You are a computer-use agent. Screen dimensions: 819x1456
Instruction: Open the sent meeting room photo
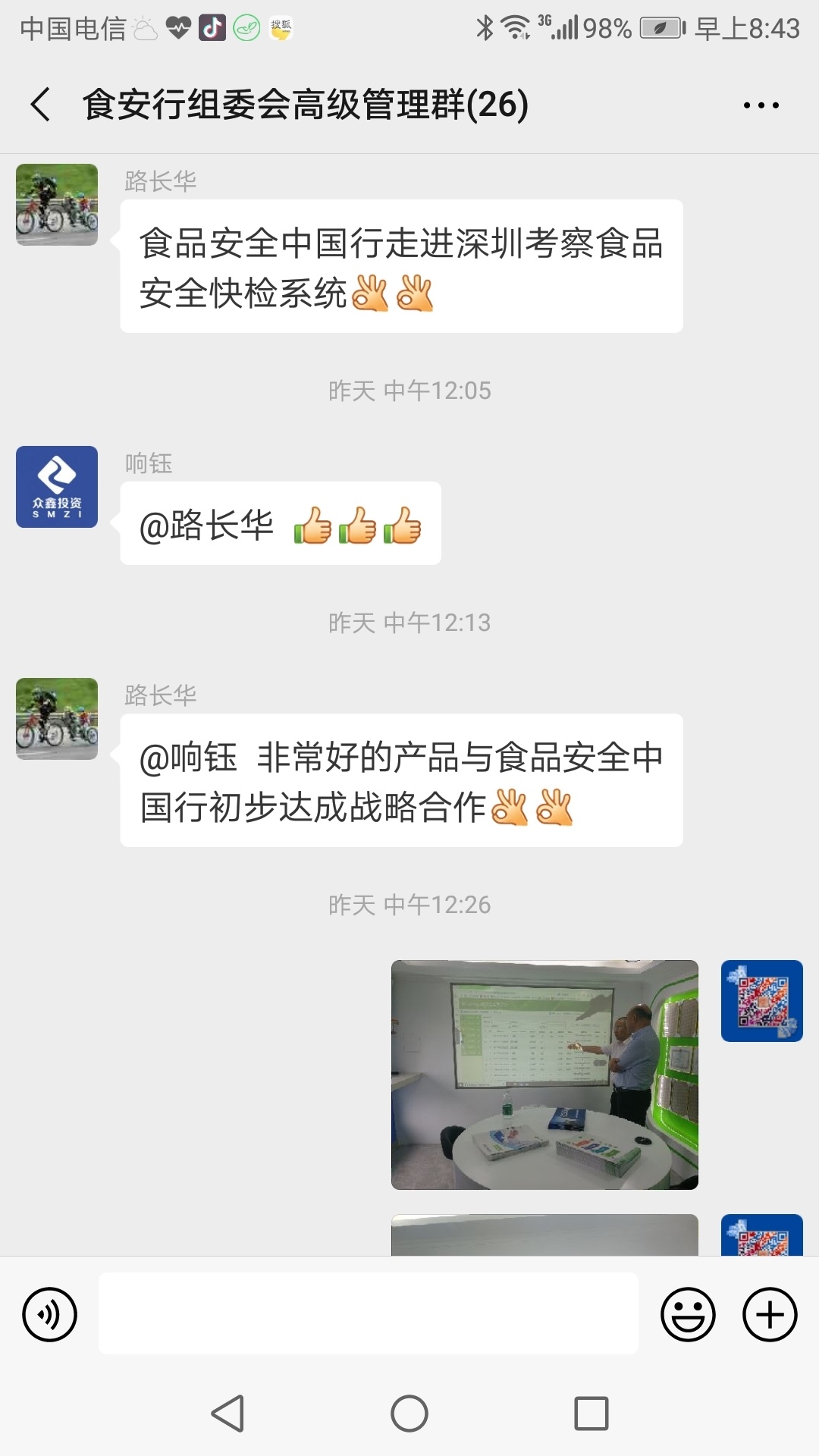544,1075
